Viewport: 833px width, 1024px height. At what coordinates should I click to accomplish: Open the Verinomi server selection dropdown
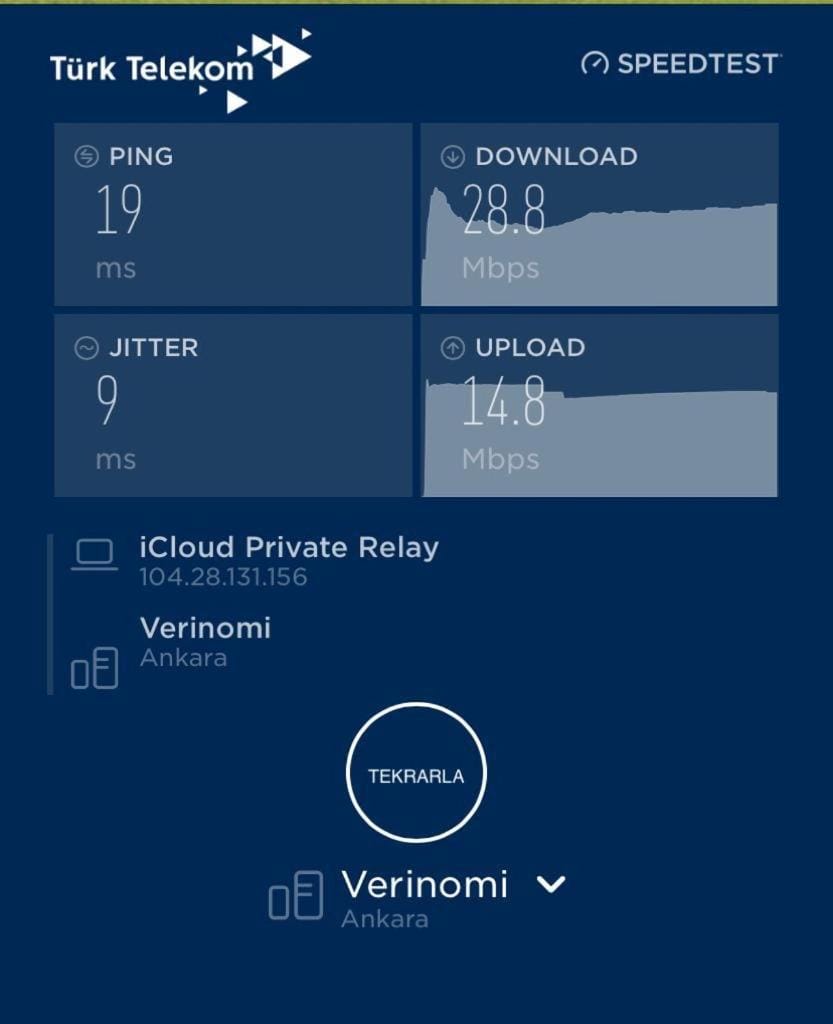[551, 884]
